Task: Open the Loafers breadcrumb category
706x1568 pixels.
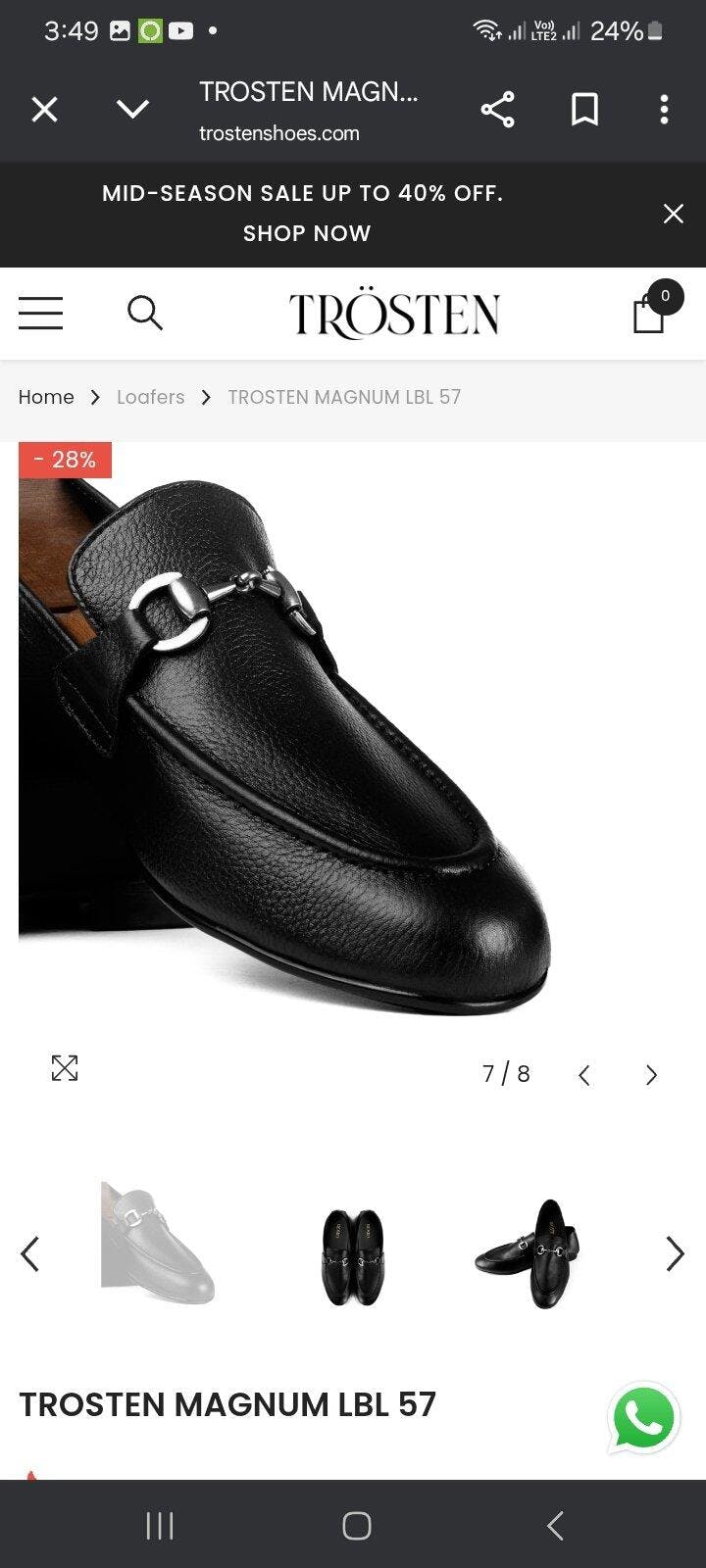Action: click(150, 397)
